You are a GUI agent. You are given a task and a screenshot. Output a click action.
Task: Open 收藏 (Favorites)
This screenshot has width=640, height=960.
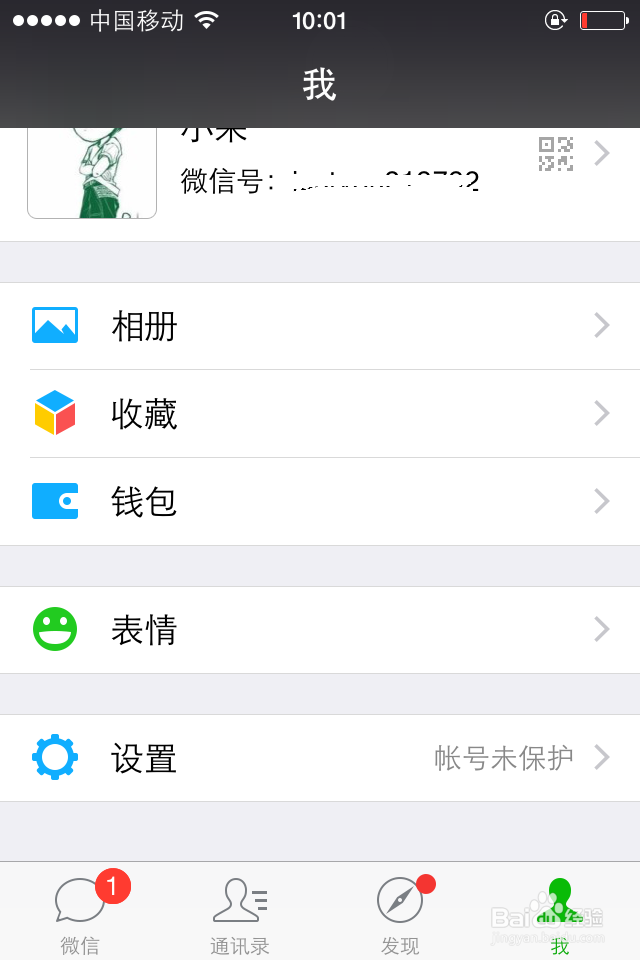[320, 414]
